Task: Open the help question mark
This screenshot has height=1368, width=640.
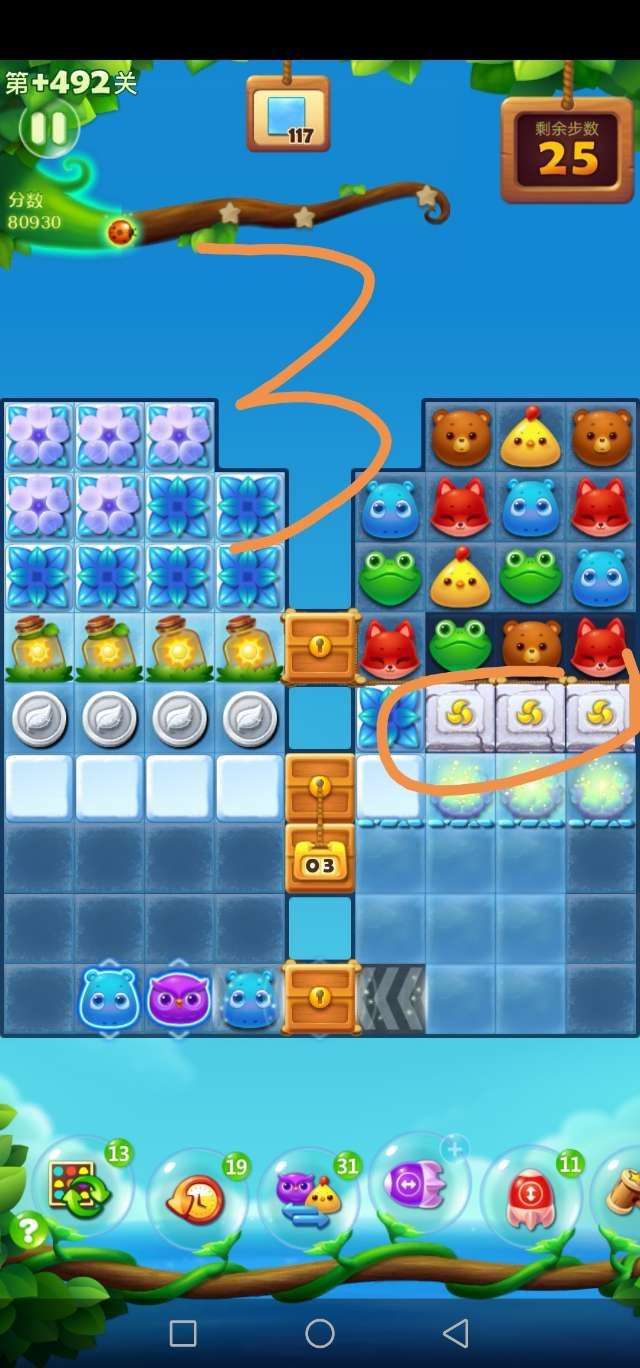Action: 27,1230
